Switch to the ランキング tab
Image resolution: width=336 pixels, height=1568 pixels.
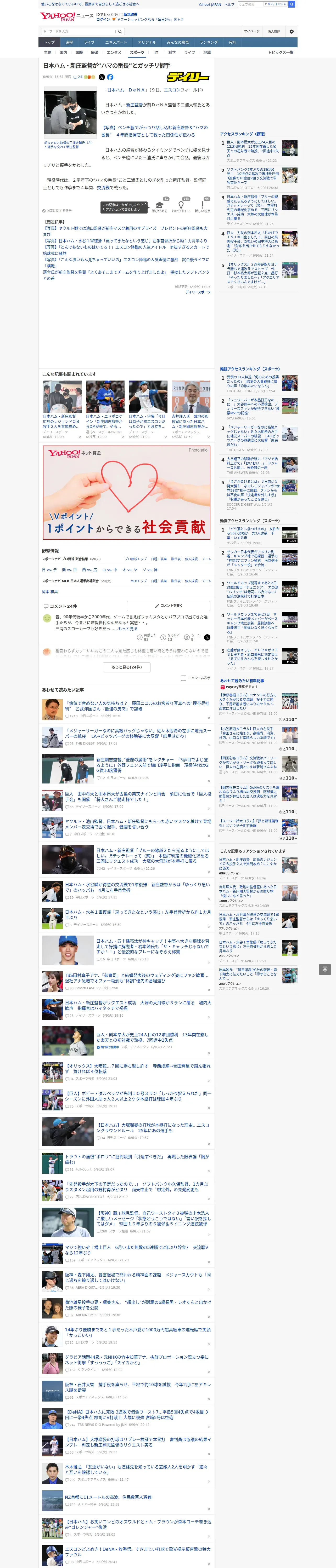[209, 43]
